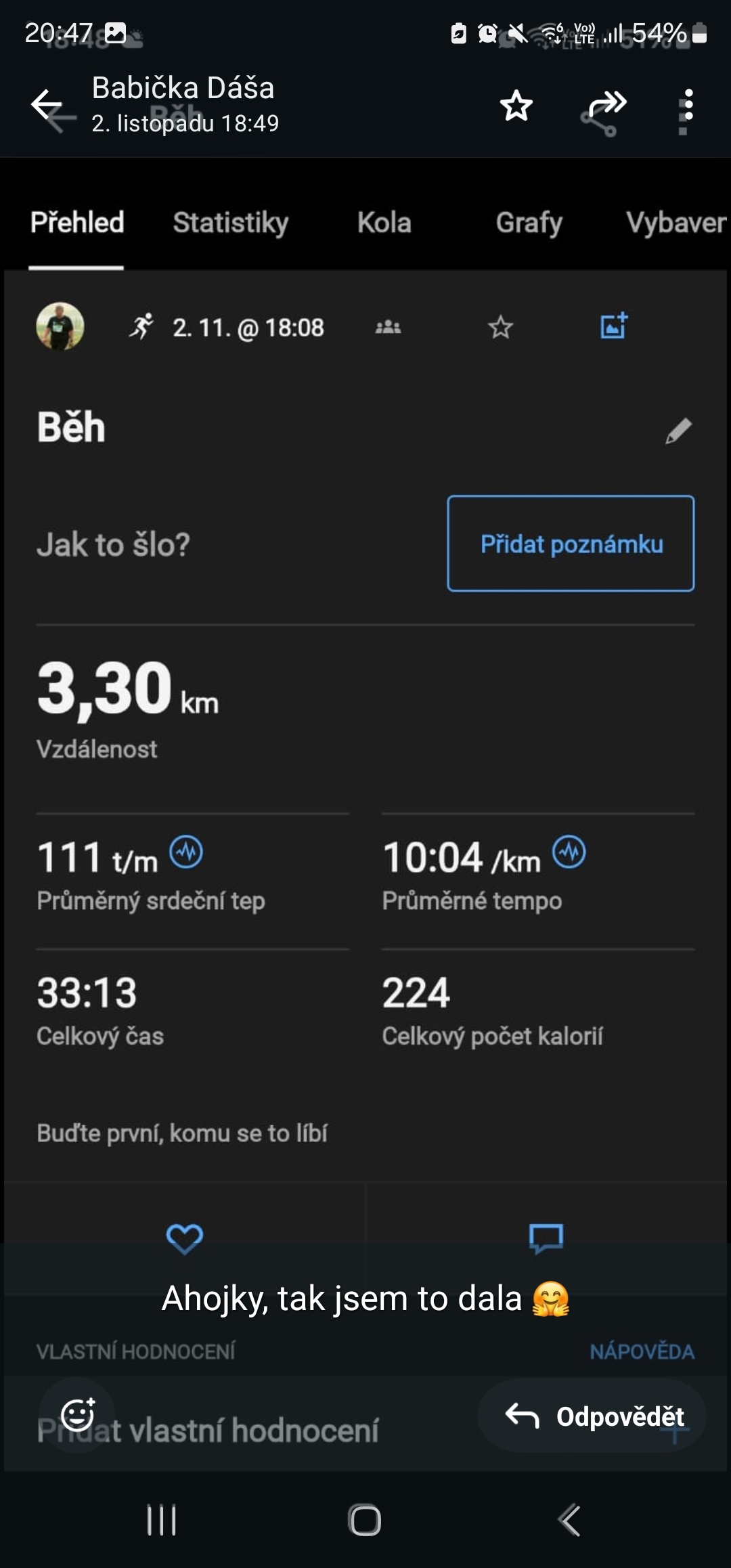
Task: Go back from Babička Dáša's photo
Action: coord(46,105)
